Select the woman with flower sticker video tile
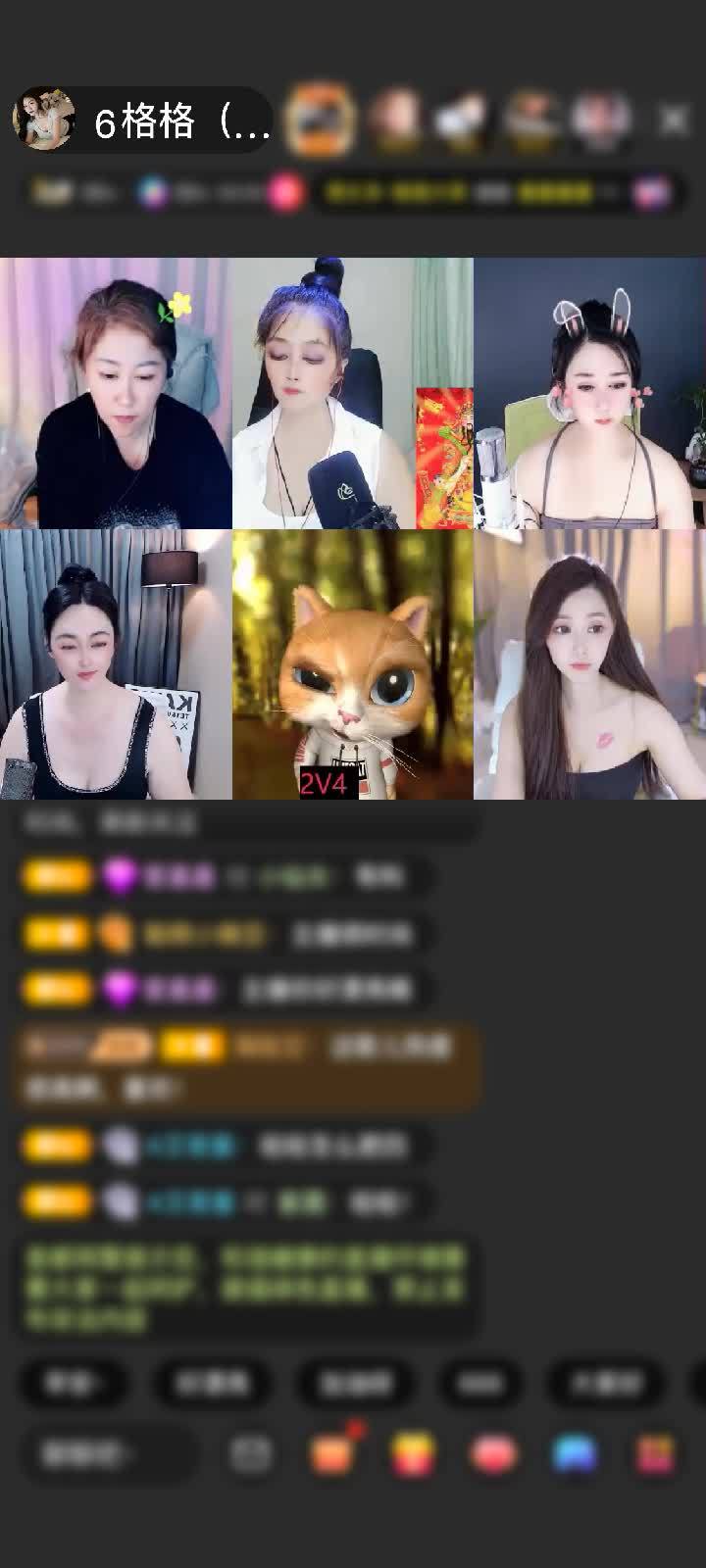Screen dimensions: 706x1568 pyautogui.click(x=116, y=393)
